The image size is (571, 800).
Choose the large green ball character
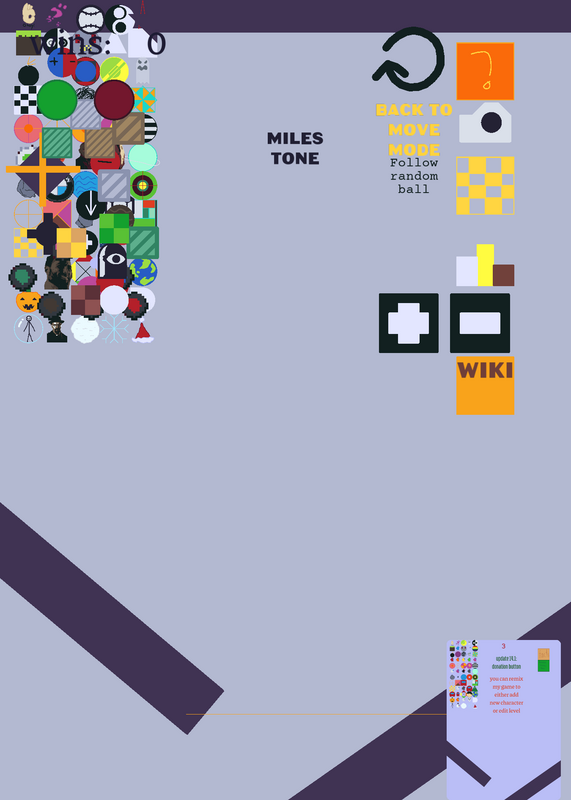click(x=57, y=100)
